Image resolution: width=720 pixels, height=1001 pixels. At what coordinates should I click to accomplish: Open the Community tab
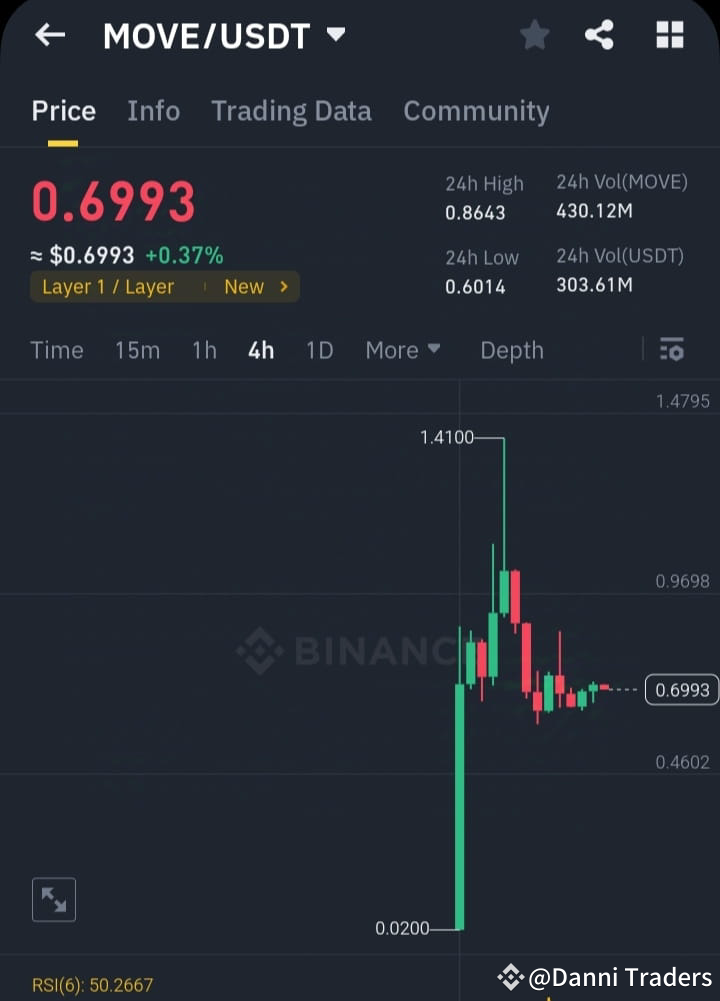[477, 111]
